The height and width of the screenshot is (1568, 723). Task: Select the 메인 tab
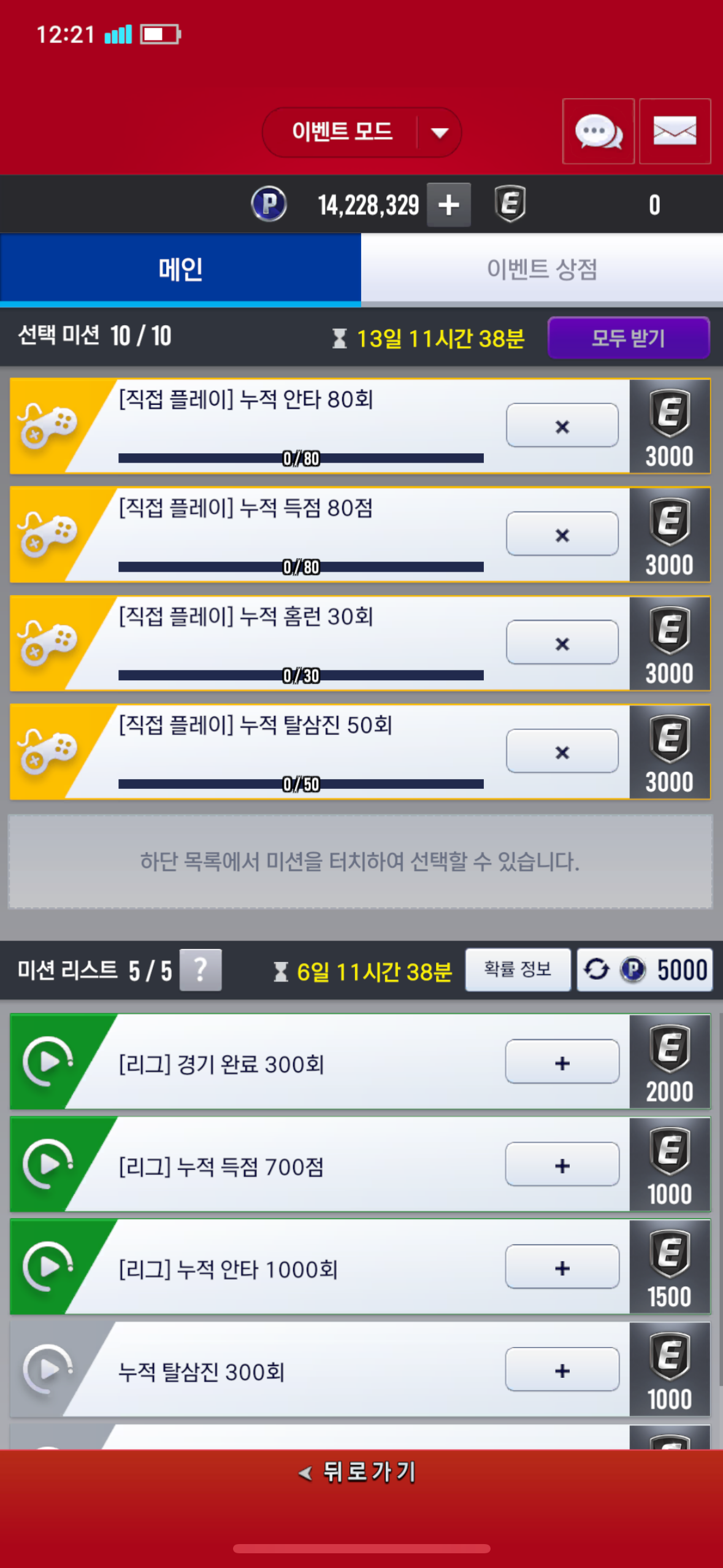pyautogui.click(x=180, y=269)
